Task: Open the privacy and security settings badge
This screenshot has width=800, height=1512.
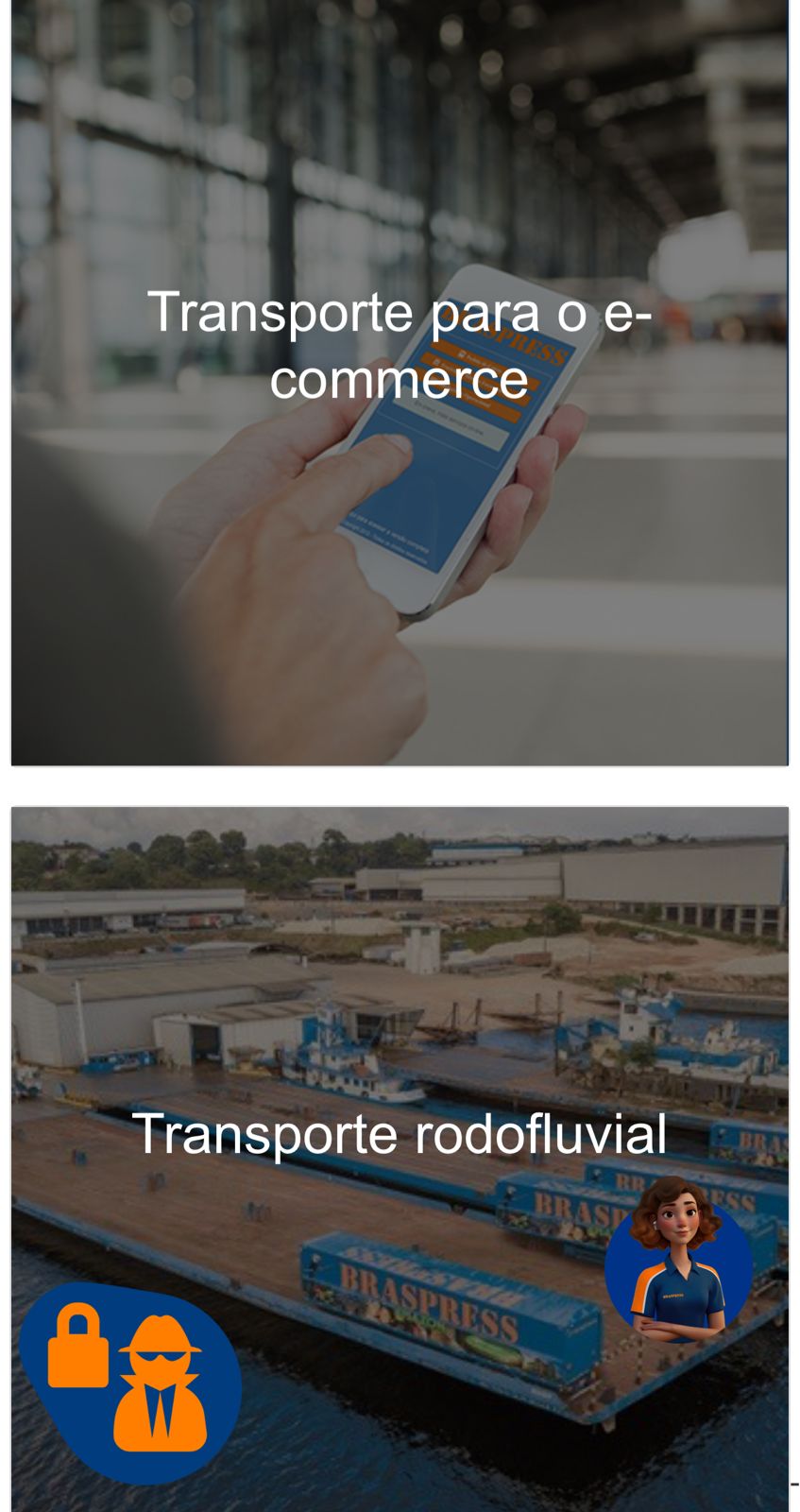Action: (x=130, y=1381)
